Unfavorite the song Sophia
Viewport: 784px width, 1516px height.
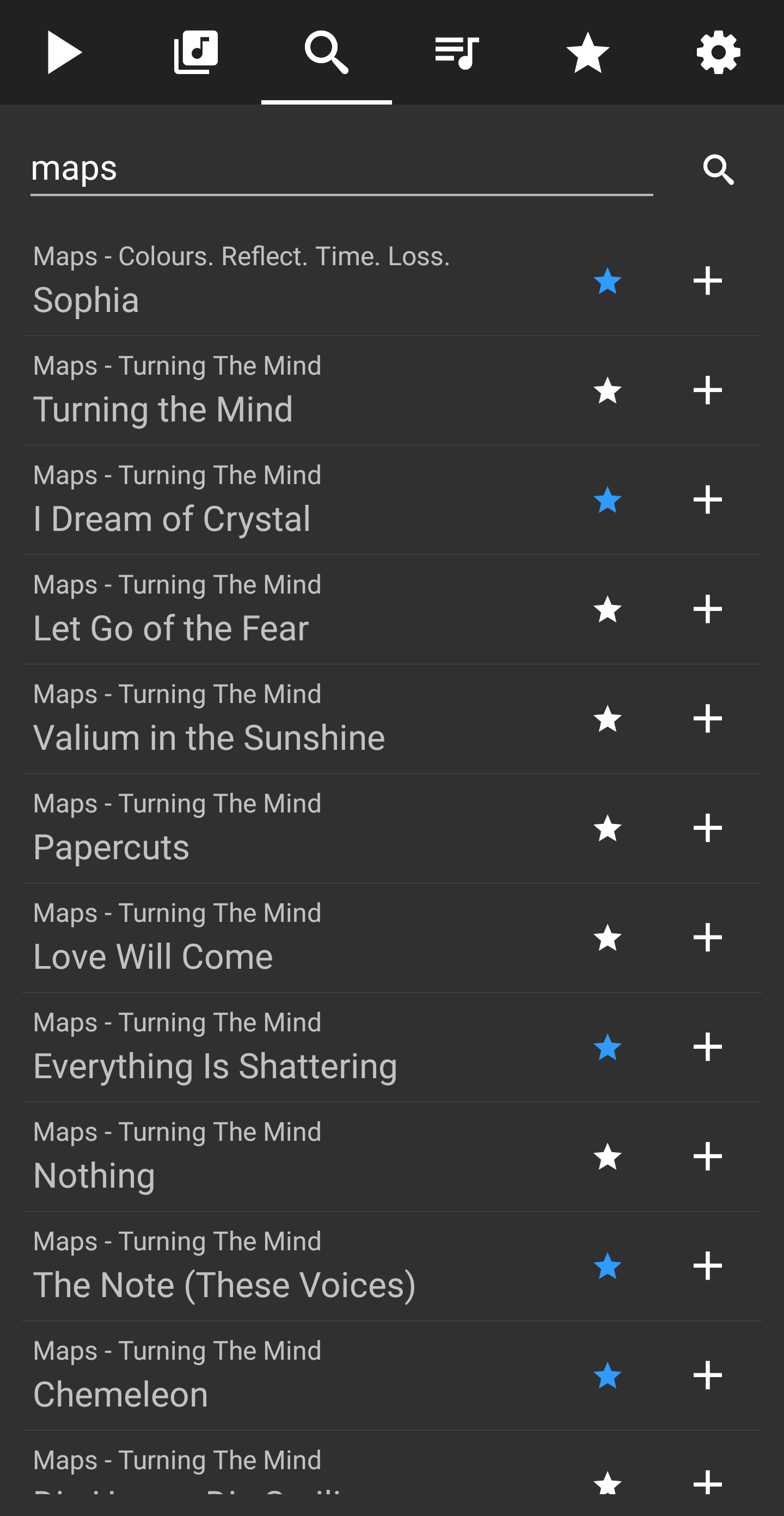[607, 282]
